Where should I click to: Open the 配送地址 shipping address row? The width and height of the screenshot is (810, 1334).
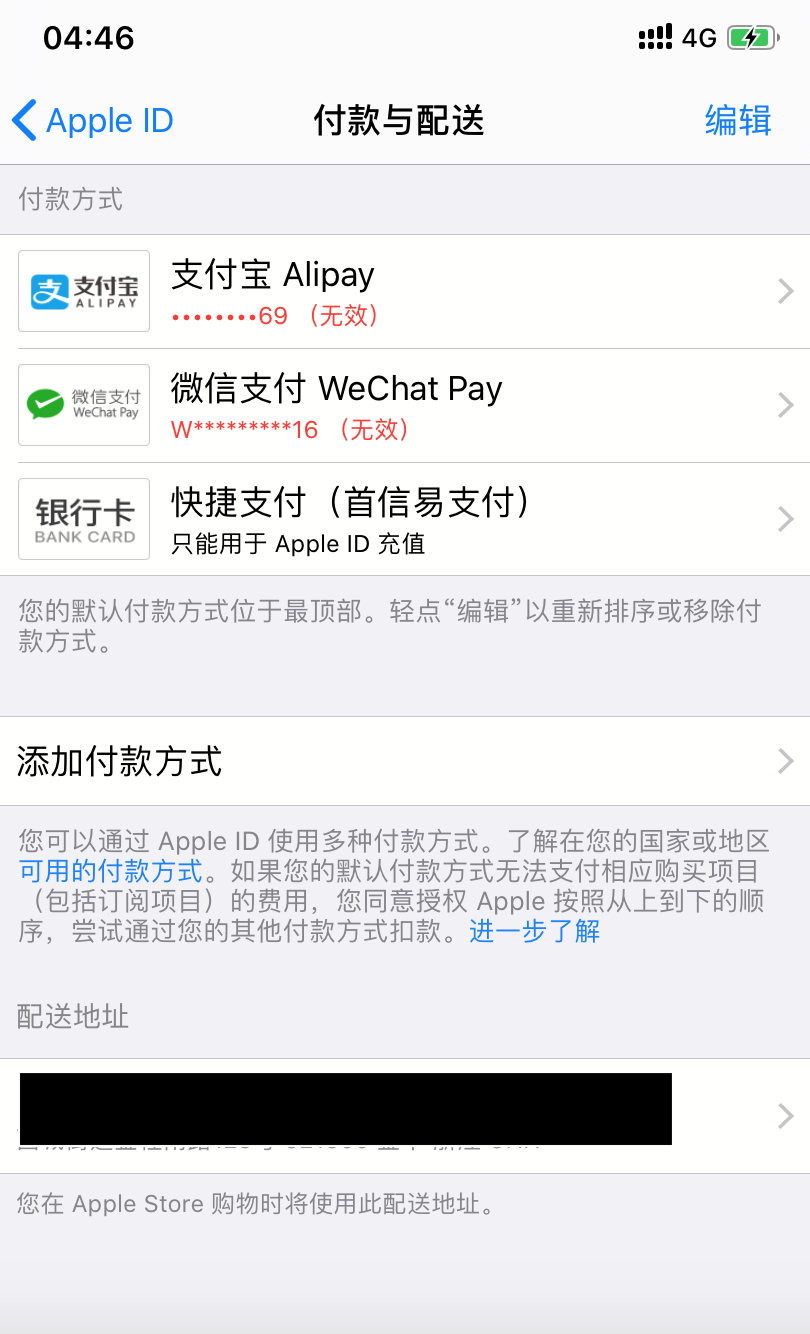point(405,1115)
